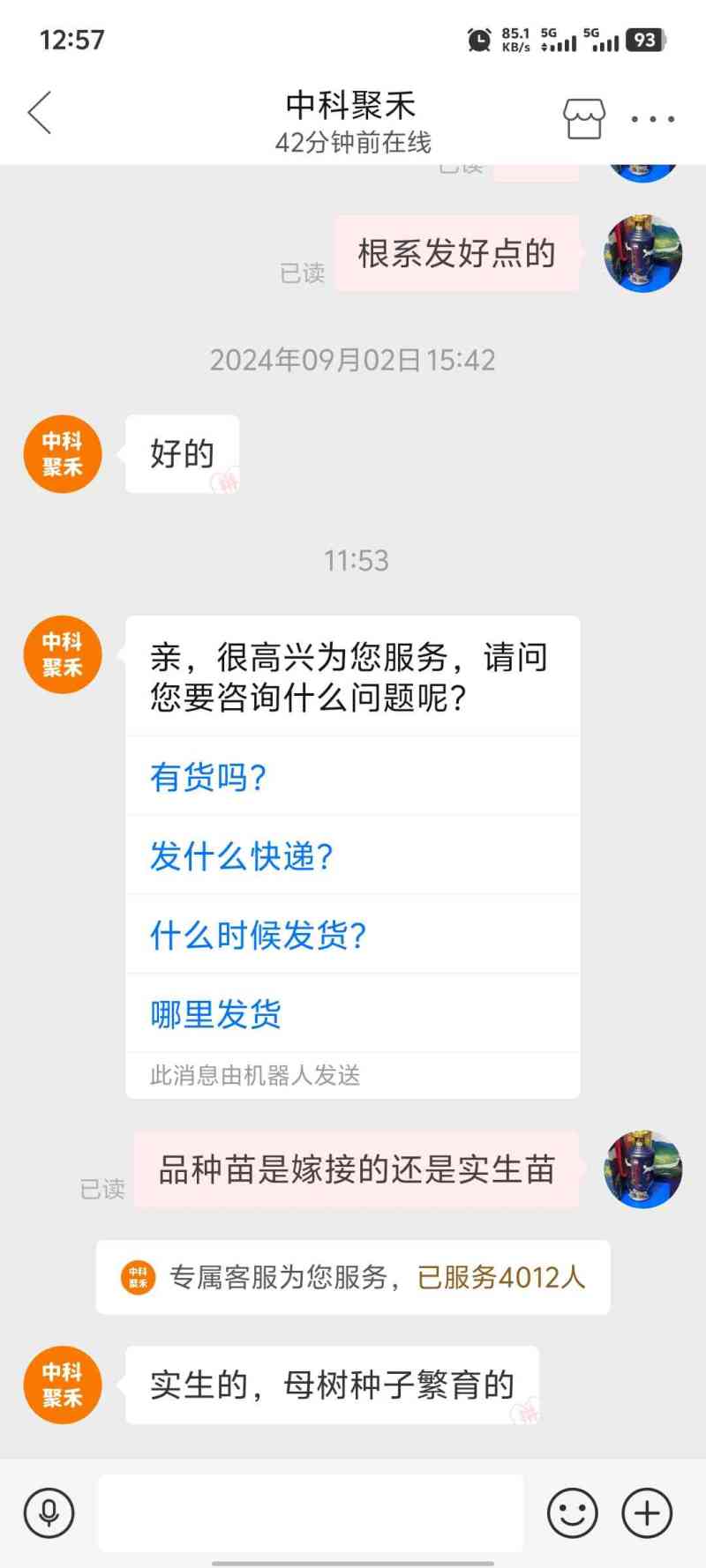Open the plus attachment menu
This screenshot has height=1568, width=706.
647,1513
